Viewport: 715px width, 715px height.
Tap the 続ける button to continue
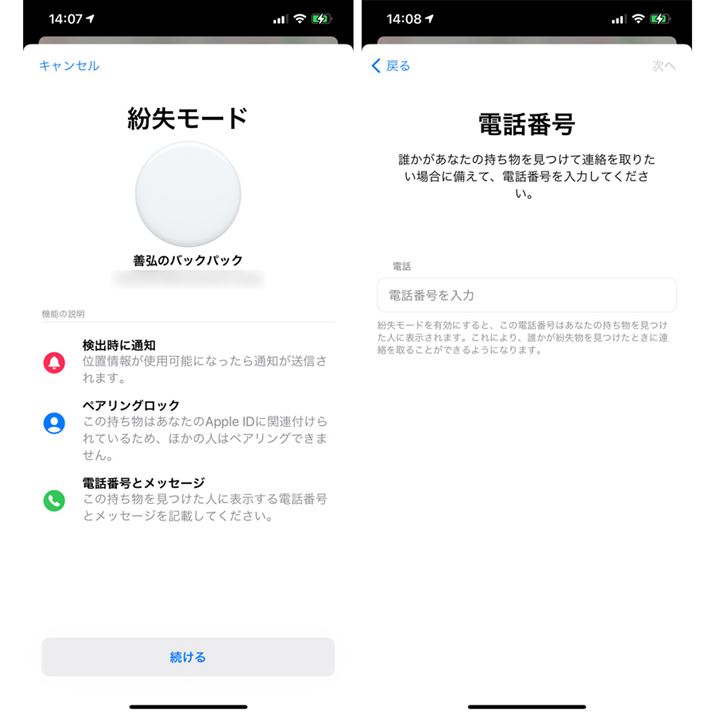pos(188,657)
